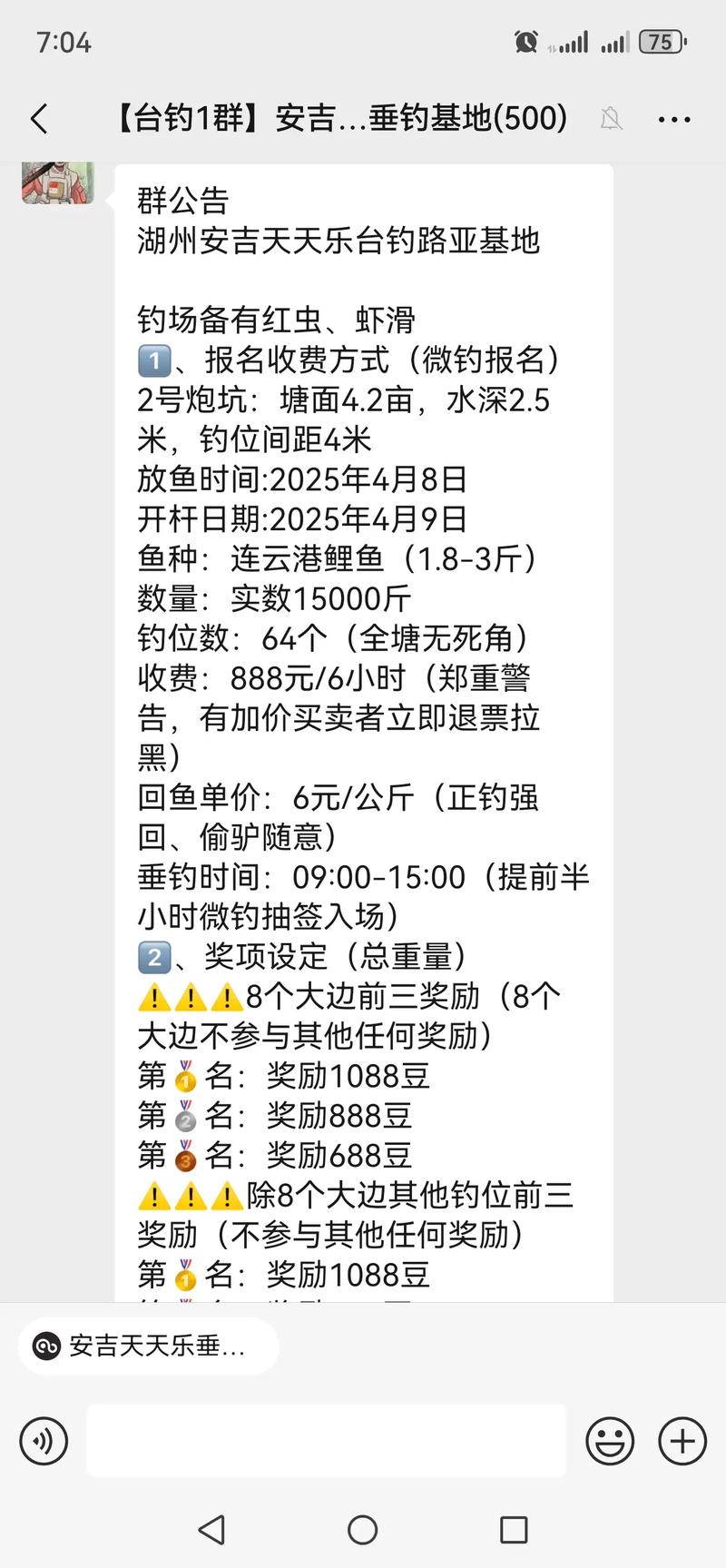Screen dimensions: 726x1568
Task: Tap the navigation home circle button
Action: click(363, 1530)
